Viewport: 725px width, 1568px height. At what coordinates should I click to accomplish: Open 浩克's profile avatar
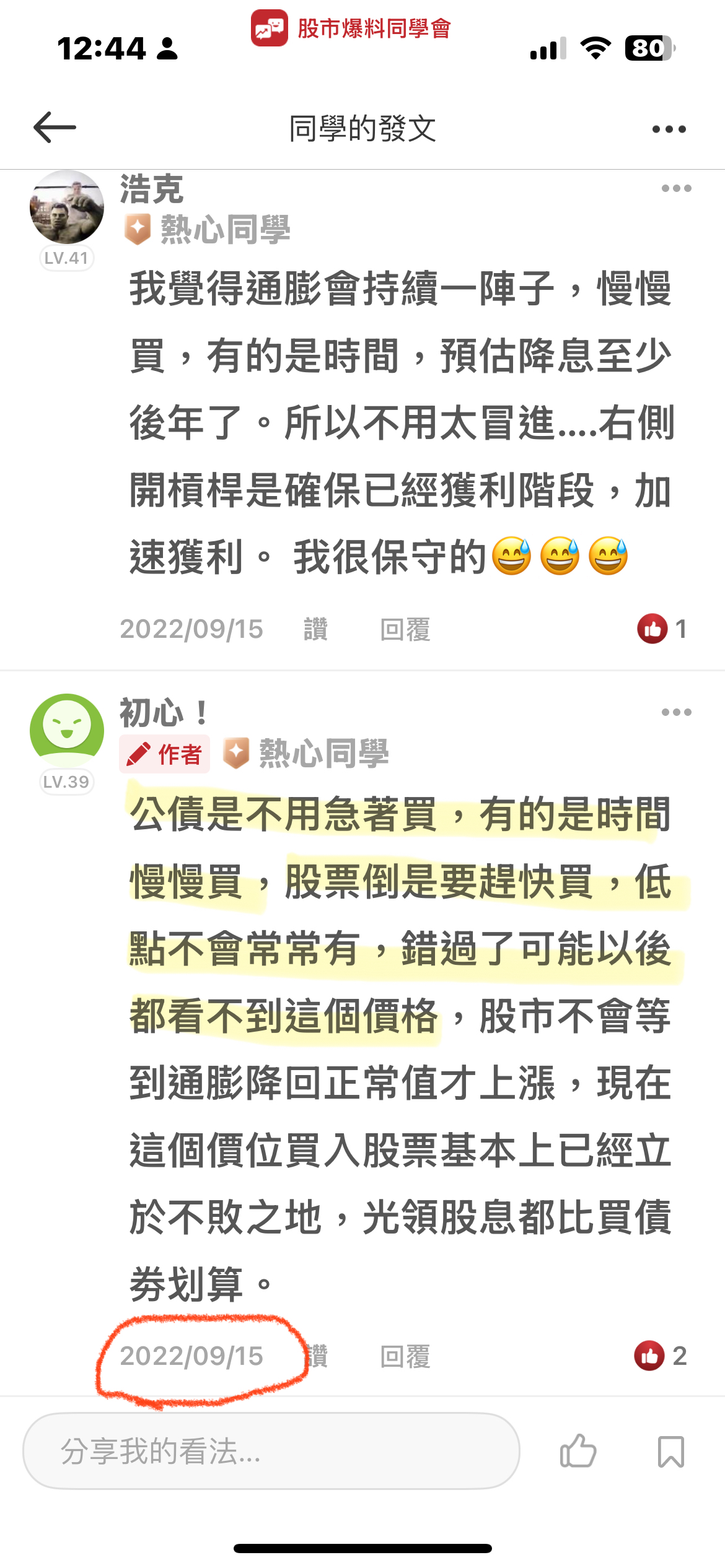[x=67, y=207]
